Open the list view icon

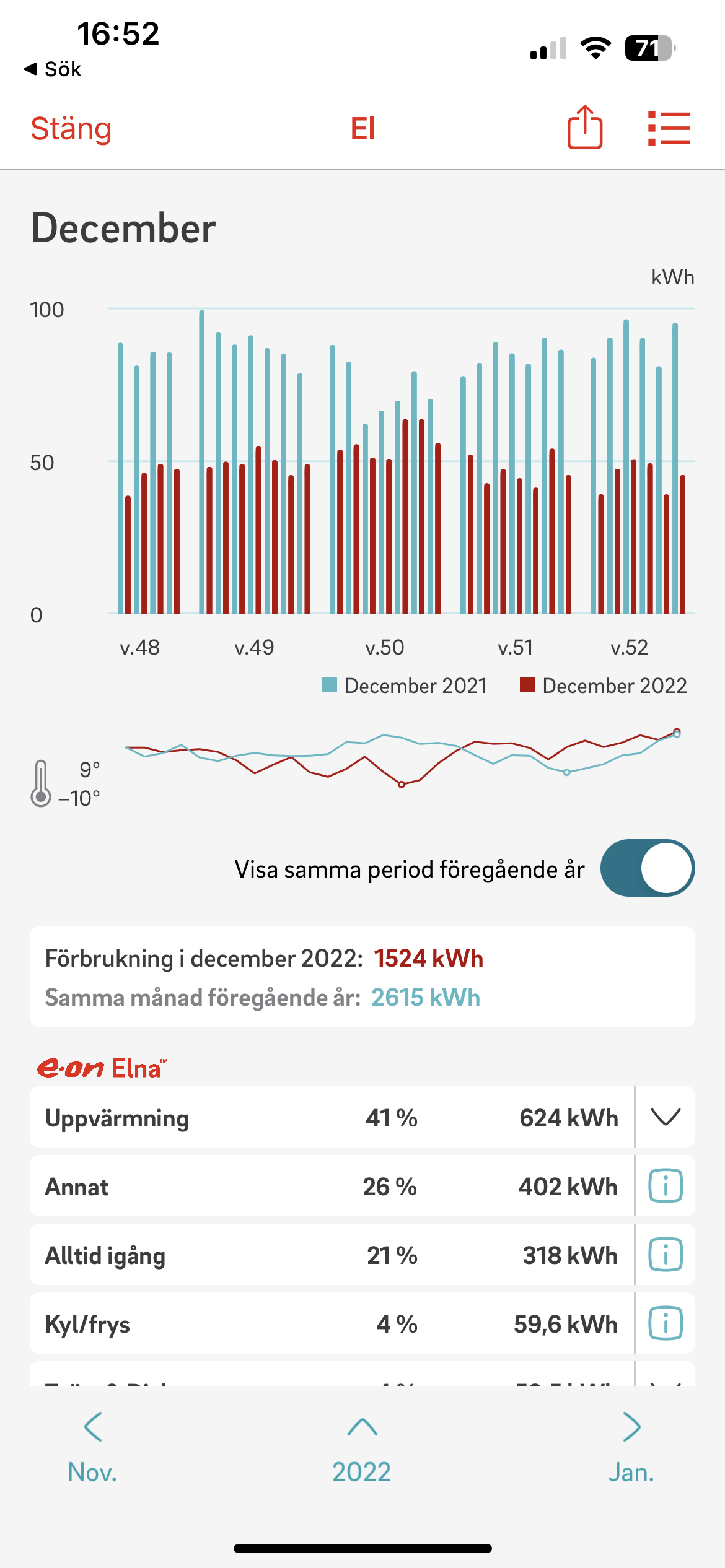(x=669, y=128)
